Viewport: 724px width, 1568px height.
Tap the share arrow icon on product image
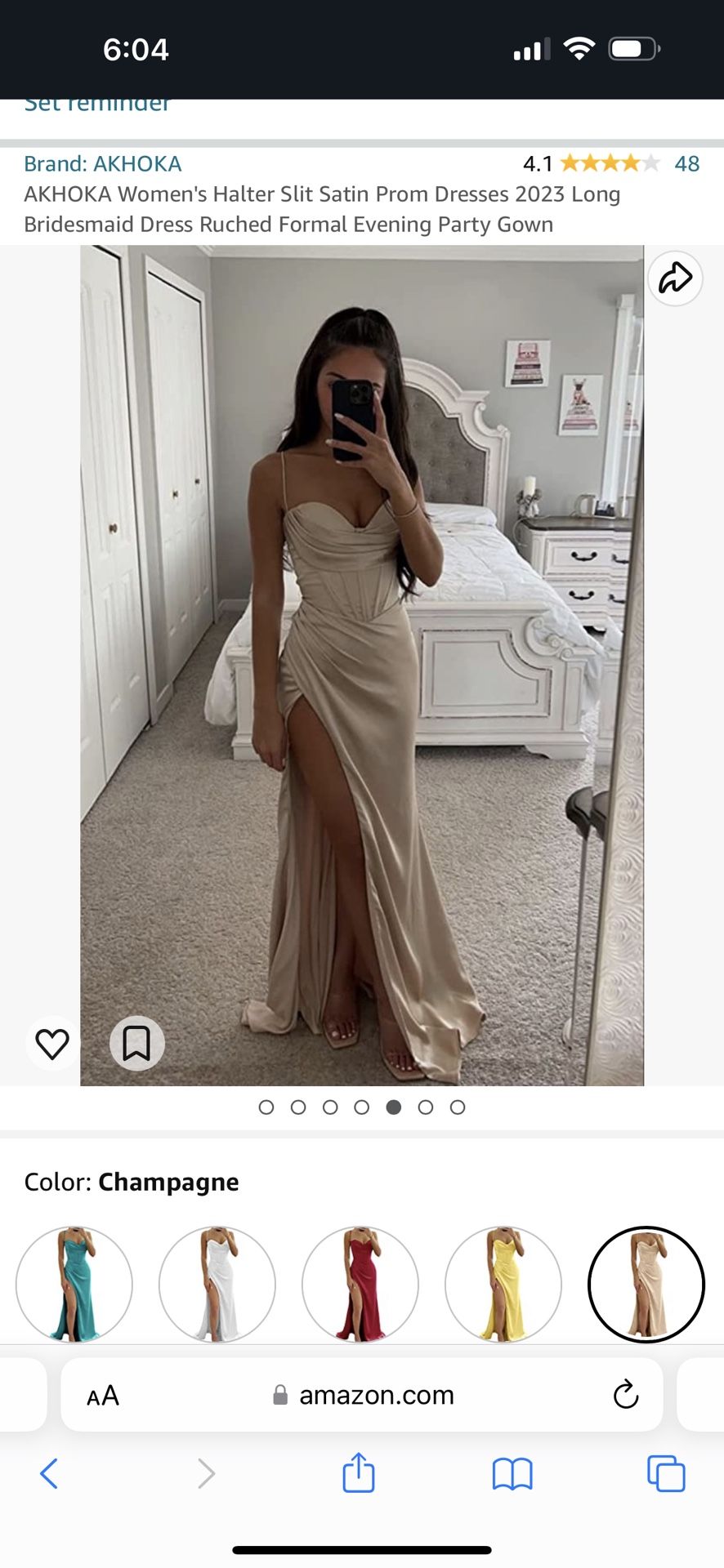(x=675, y=278)
